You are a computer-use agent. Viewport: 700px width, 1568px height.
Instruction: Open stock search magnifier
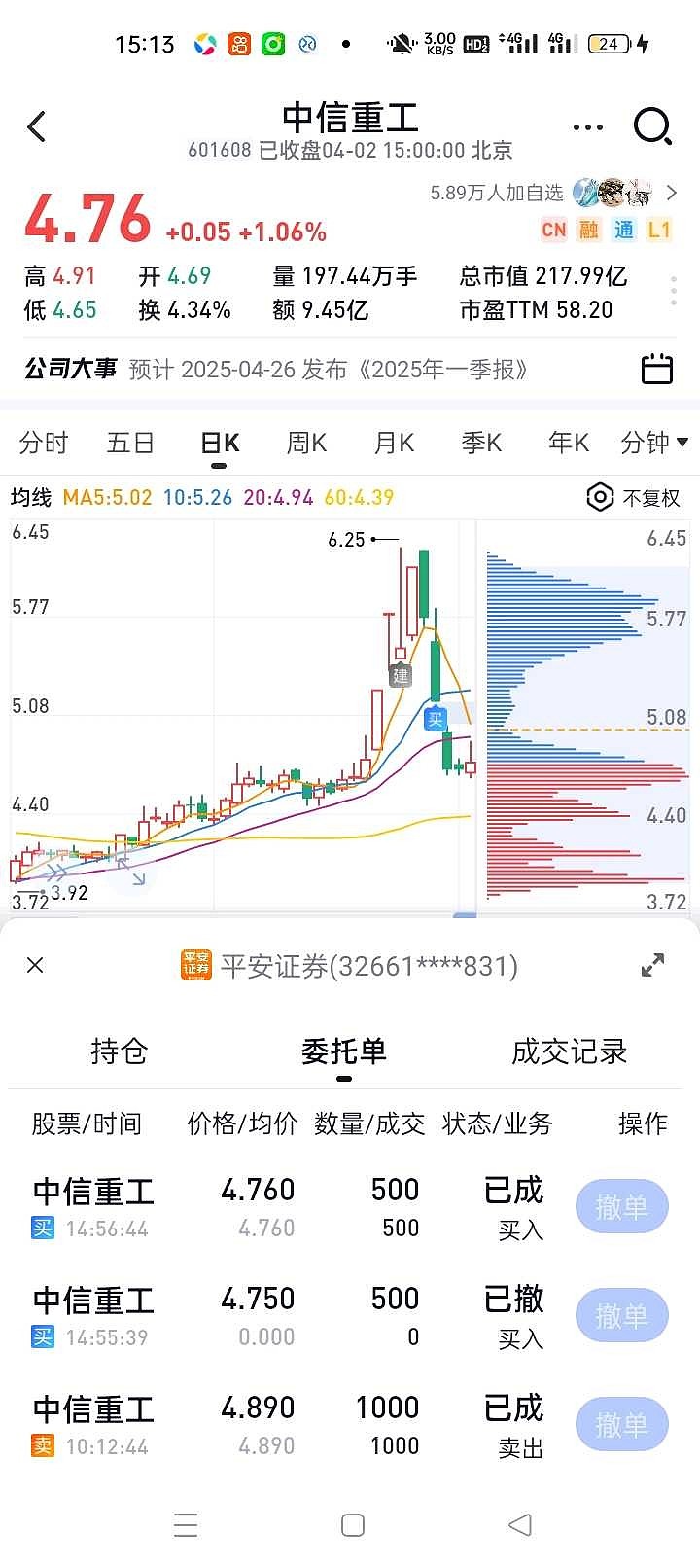pos(652,126)
